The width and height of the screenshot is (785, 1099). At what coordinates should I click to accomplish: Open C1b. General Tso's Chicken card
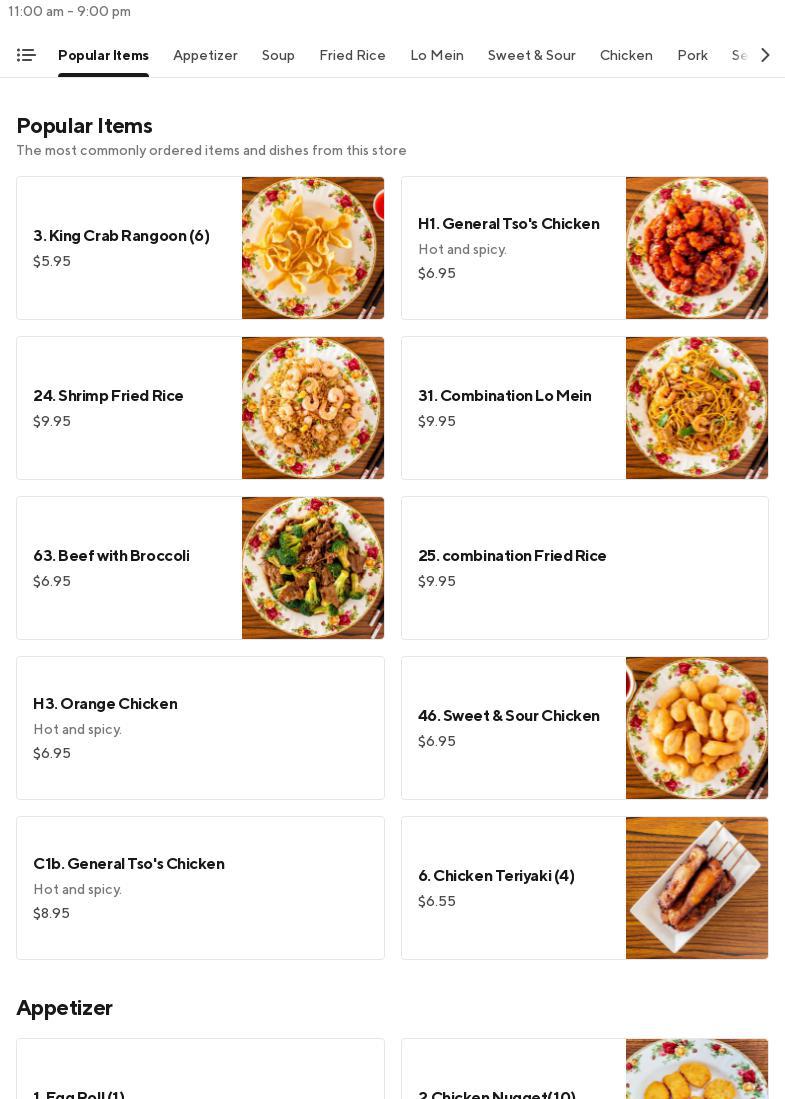(200, 888)
